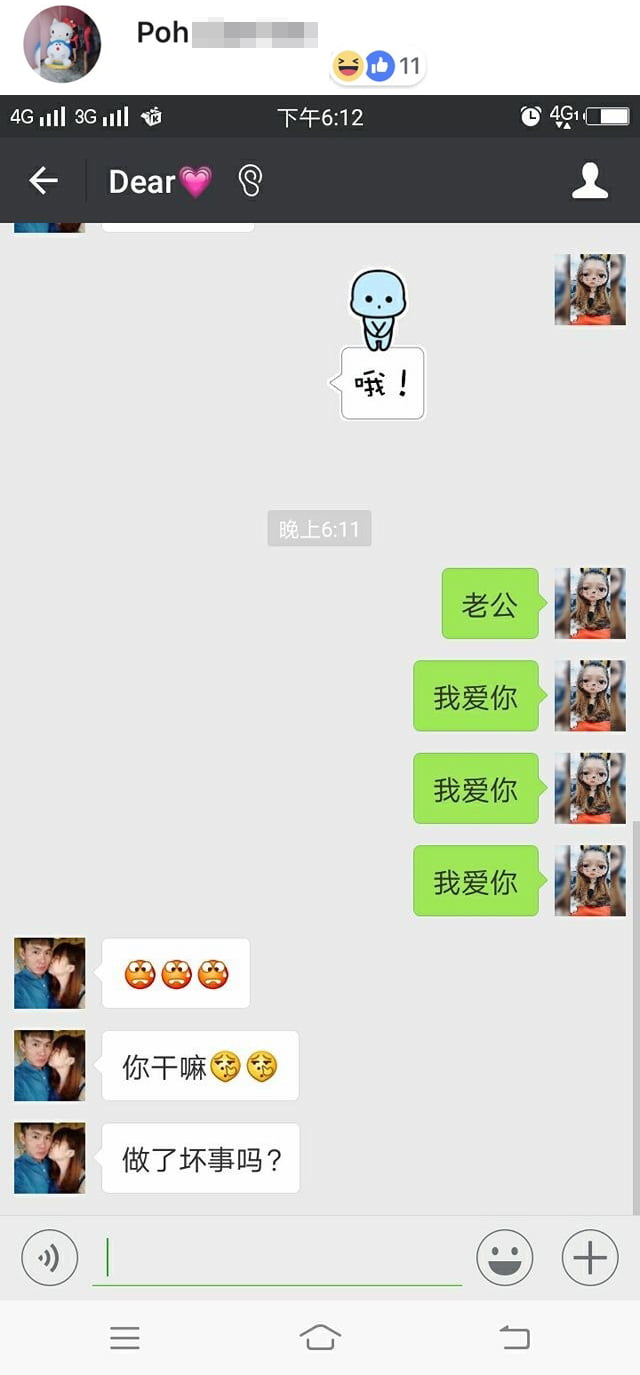The width and height of the screenshot is (640, 1375).
Task: Open the plus attachments menu
Action: pyautogui.click(x=590, y=1257)
